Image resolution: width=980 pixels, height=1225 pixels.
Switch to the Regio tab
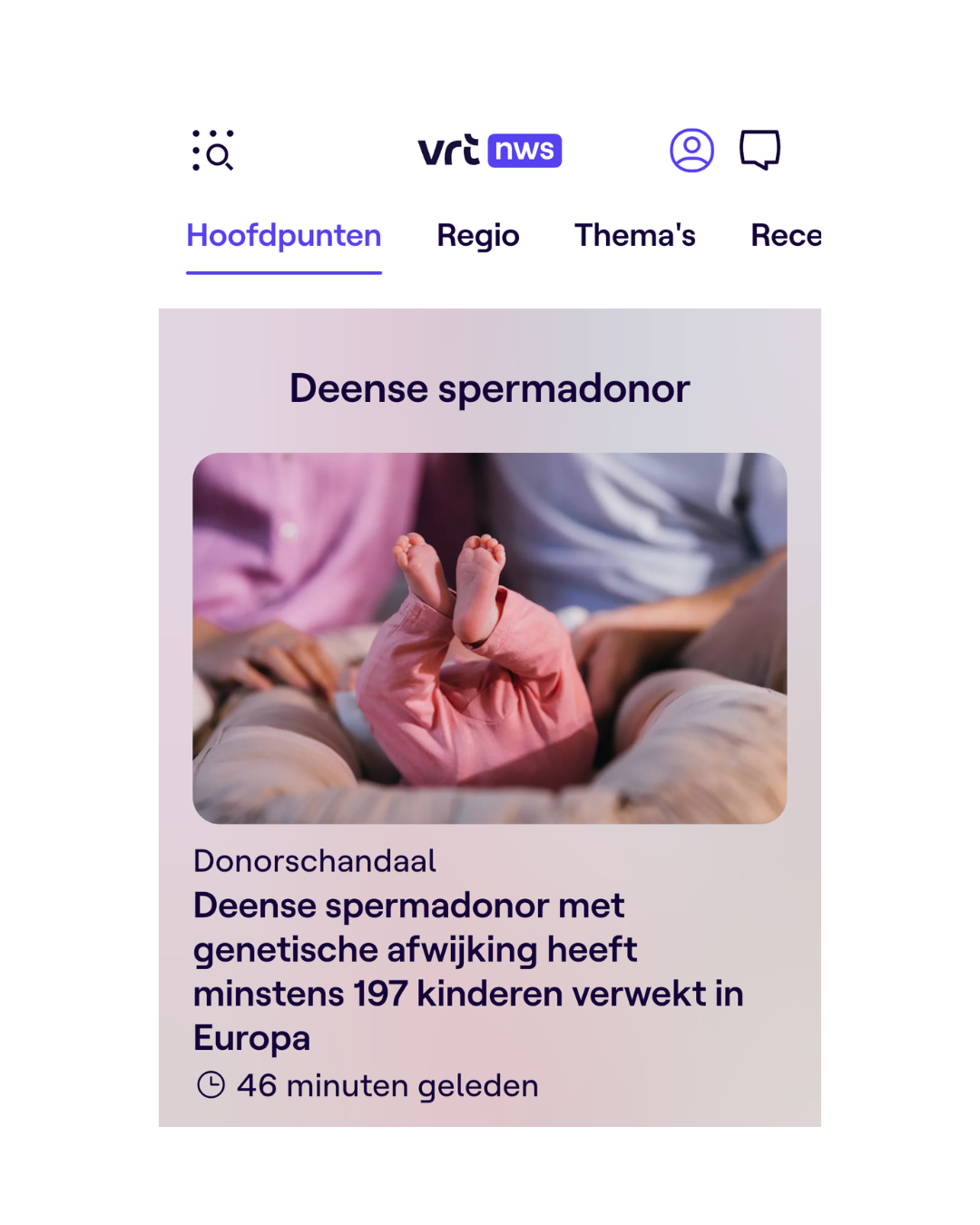click(478, 236)
